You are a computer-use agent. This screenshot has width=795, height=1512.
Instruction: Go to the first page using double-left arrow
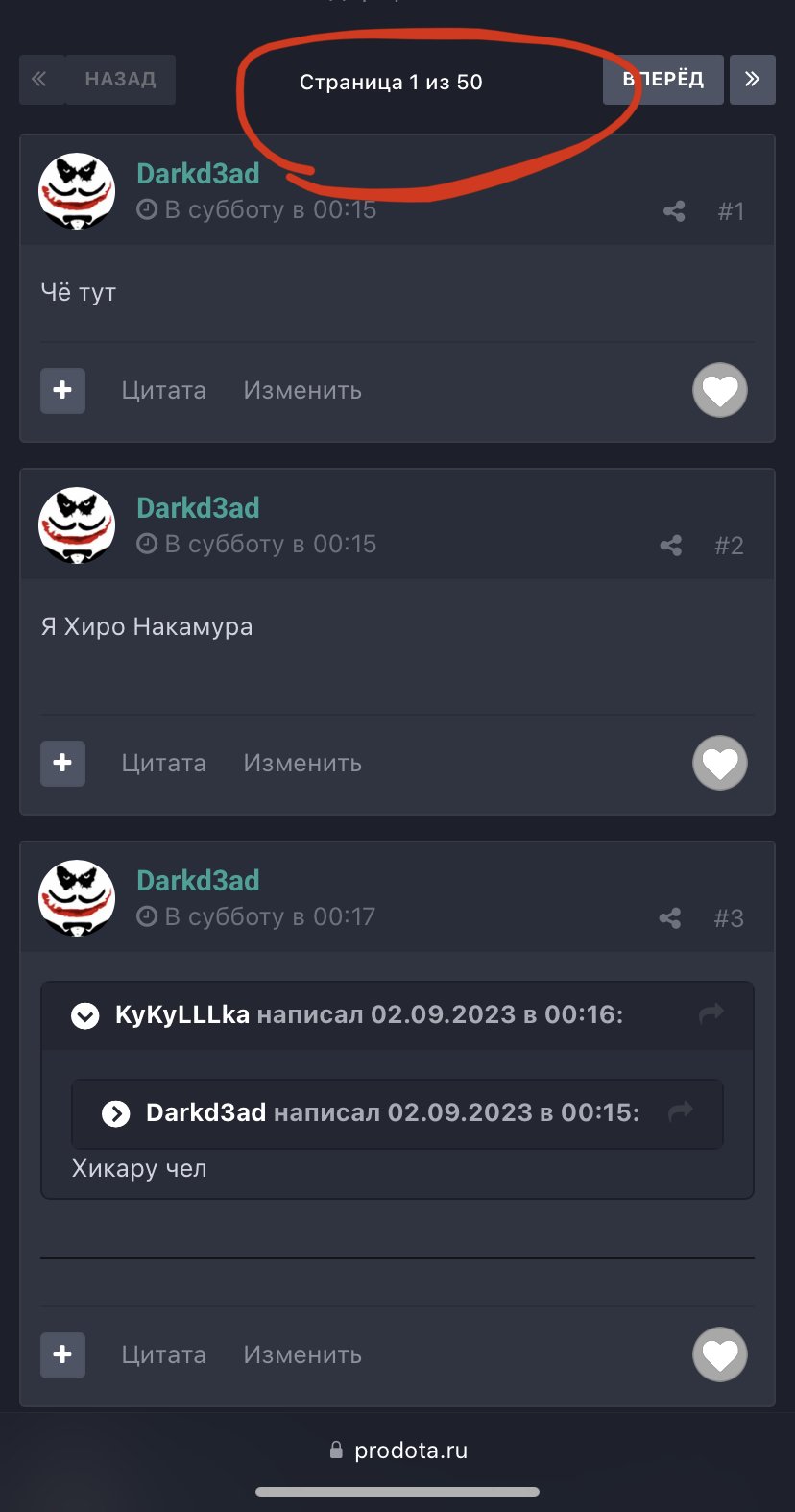(39, 80)
